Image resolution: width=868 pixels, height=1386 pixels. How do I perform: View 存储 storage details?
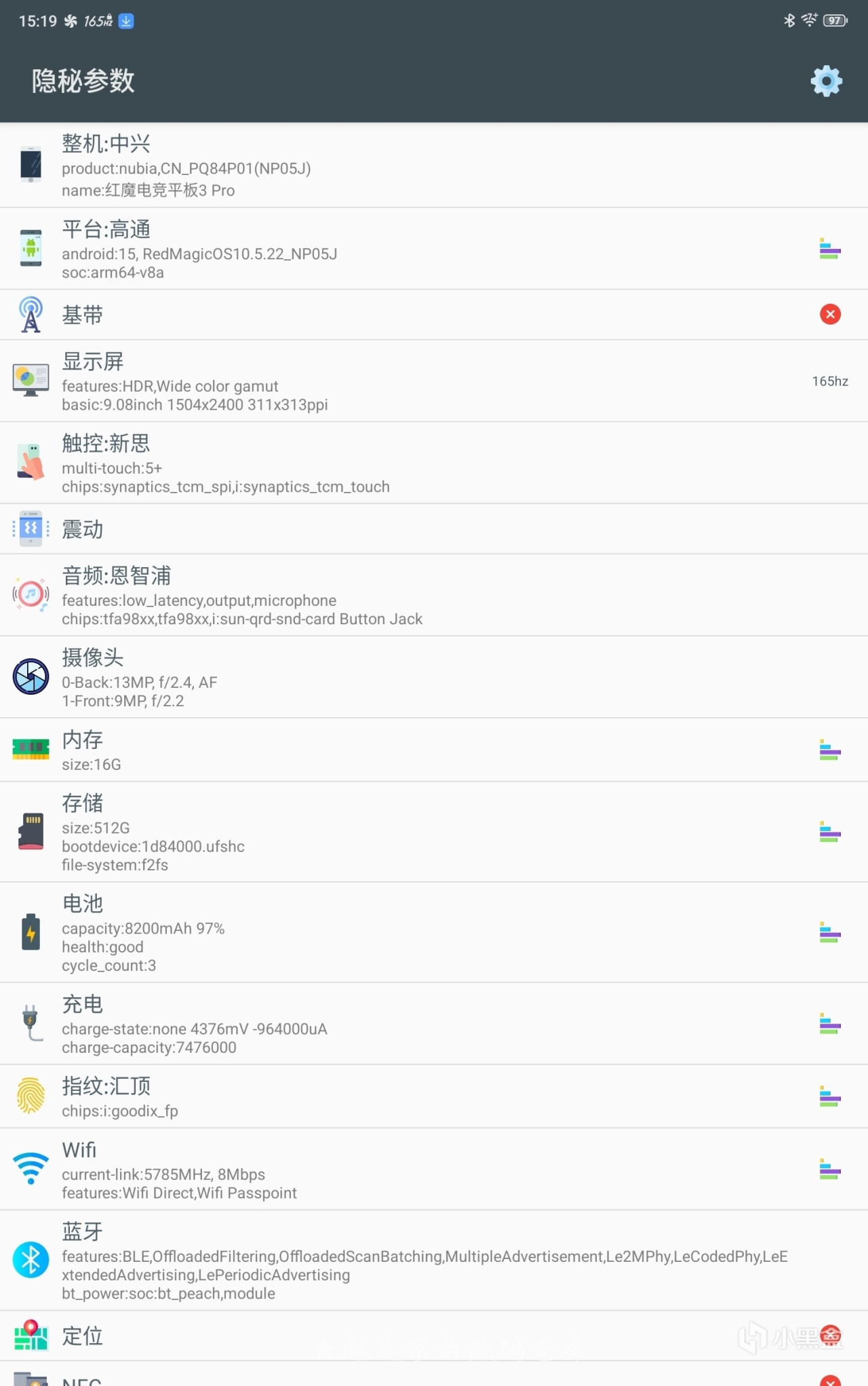[x=434, y=832]
